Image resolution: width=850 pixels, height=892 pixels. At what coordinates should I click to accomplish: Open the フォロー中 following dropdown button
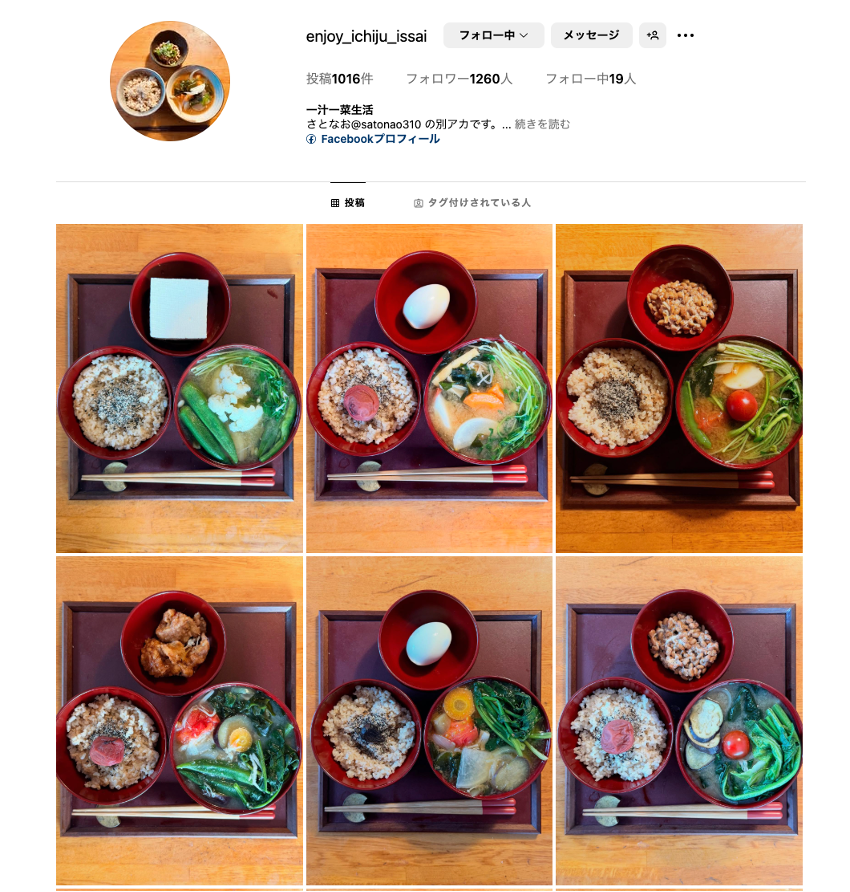click(493, 35)
